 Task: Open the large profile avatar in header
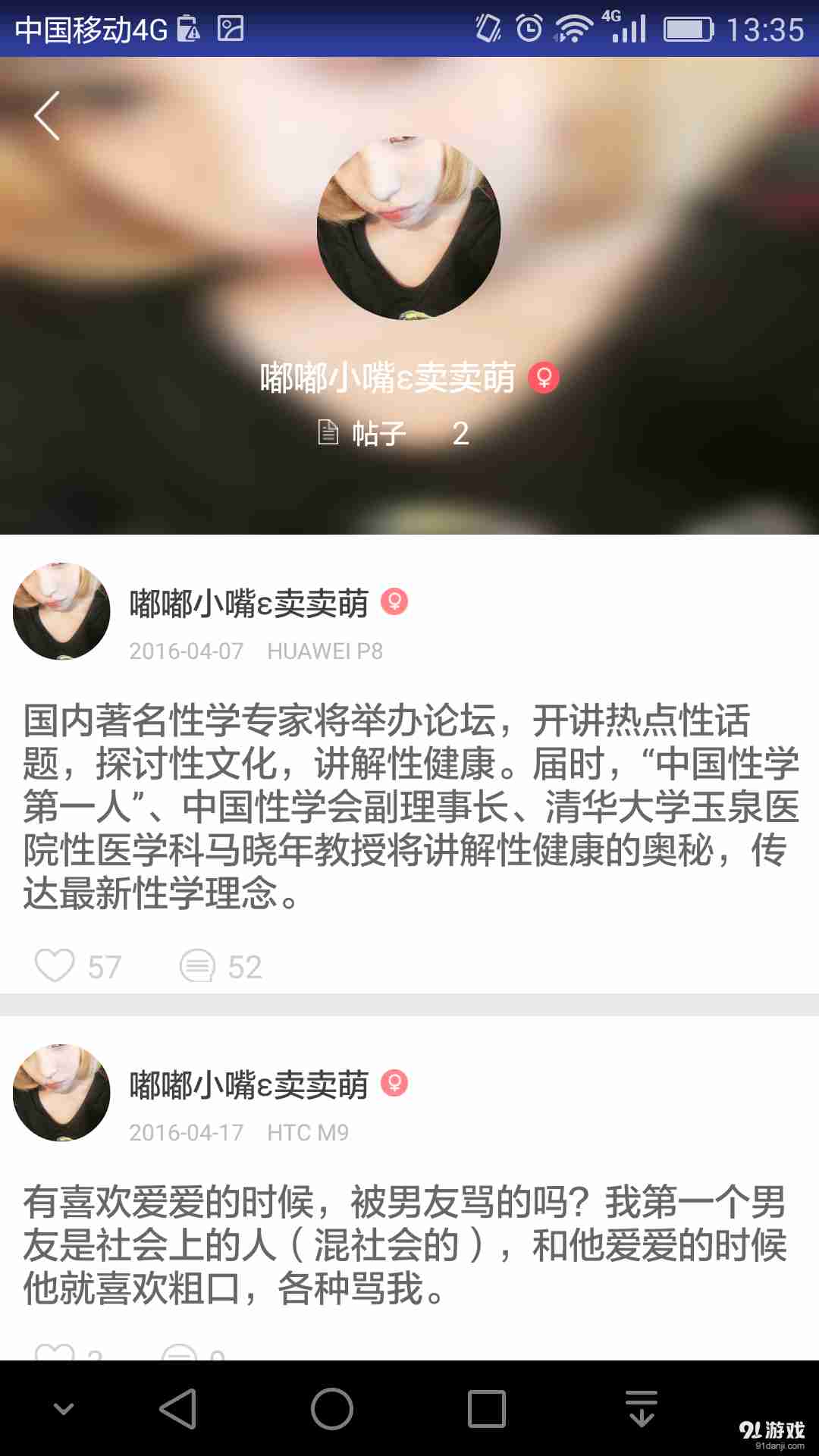pos(409,228)
